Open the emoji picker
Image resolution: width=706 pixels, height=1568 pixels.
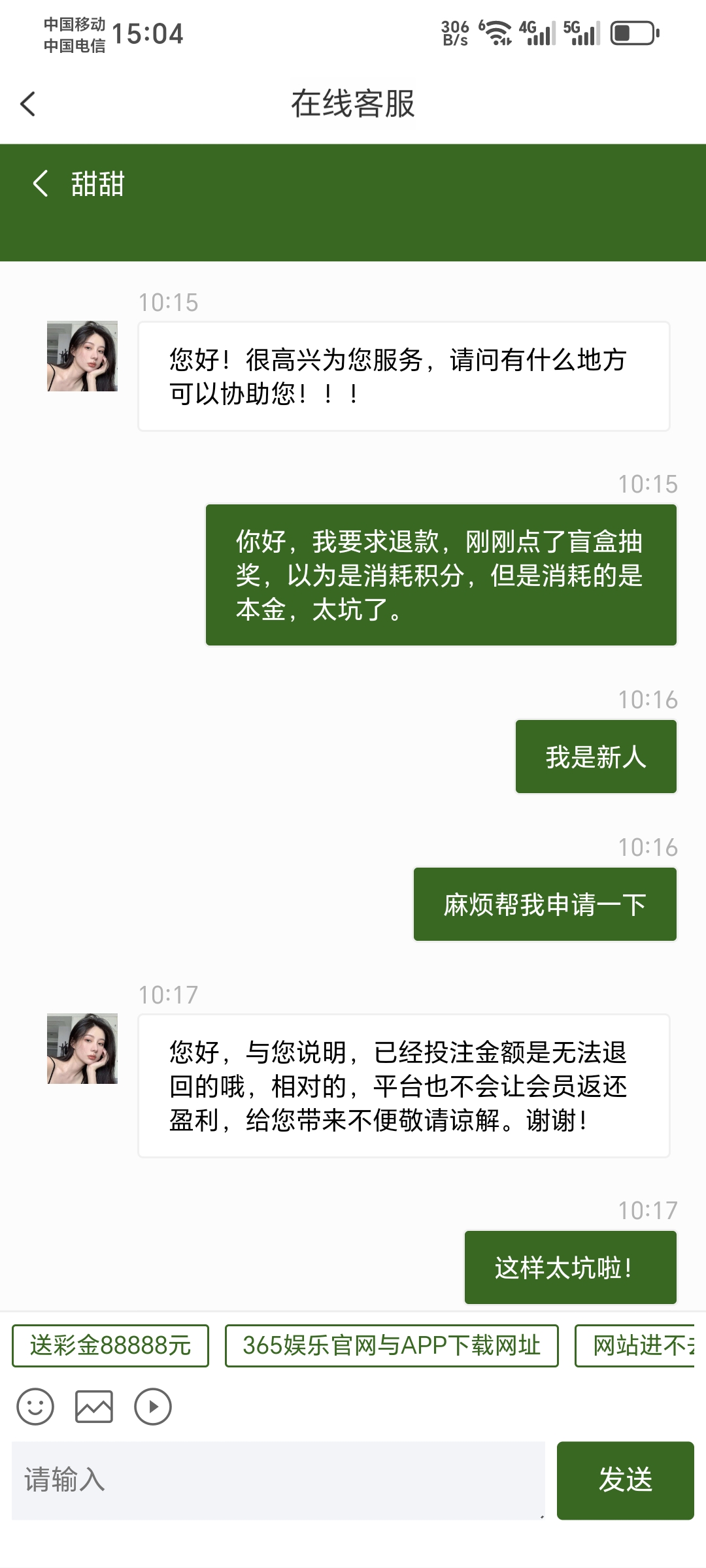[35, 1407]
